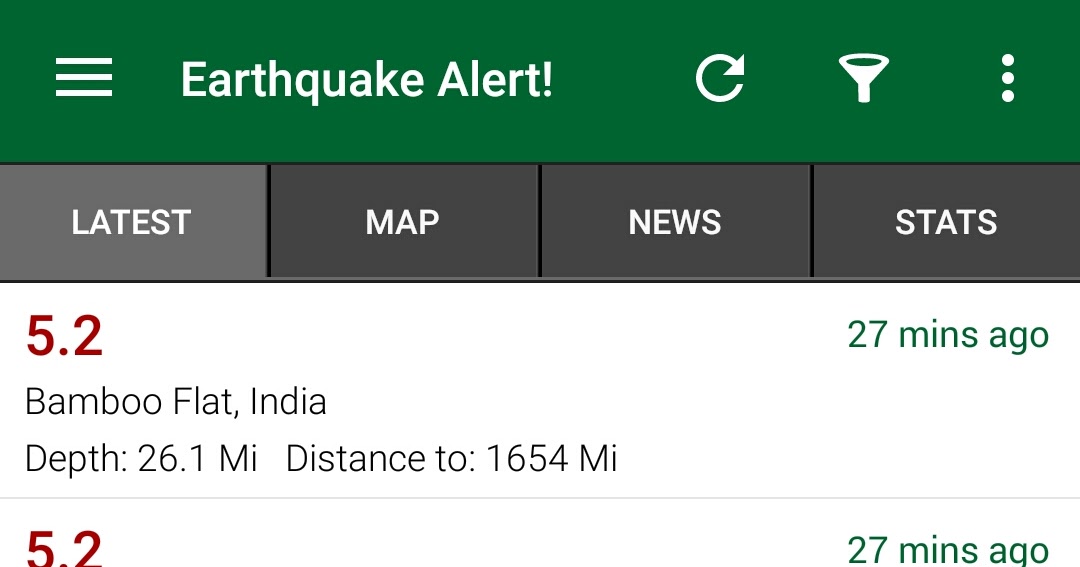Open the Bamboo Flat, India earthquake entry
Image resolution: width=1080 pixels, height=567 pixels.
pos(540,391)
